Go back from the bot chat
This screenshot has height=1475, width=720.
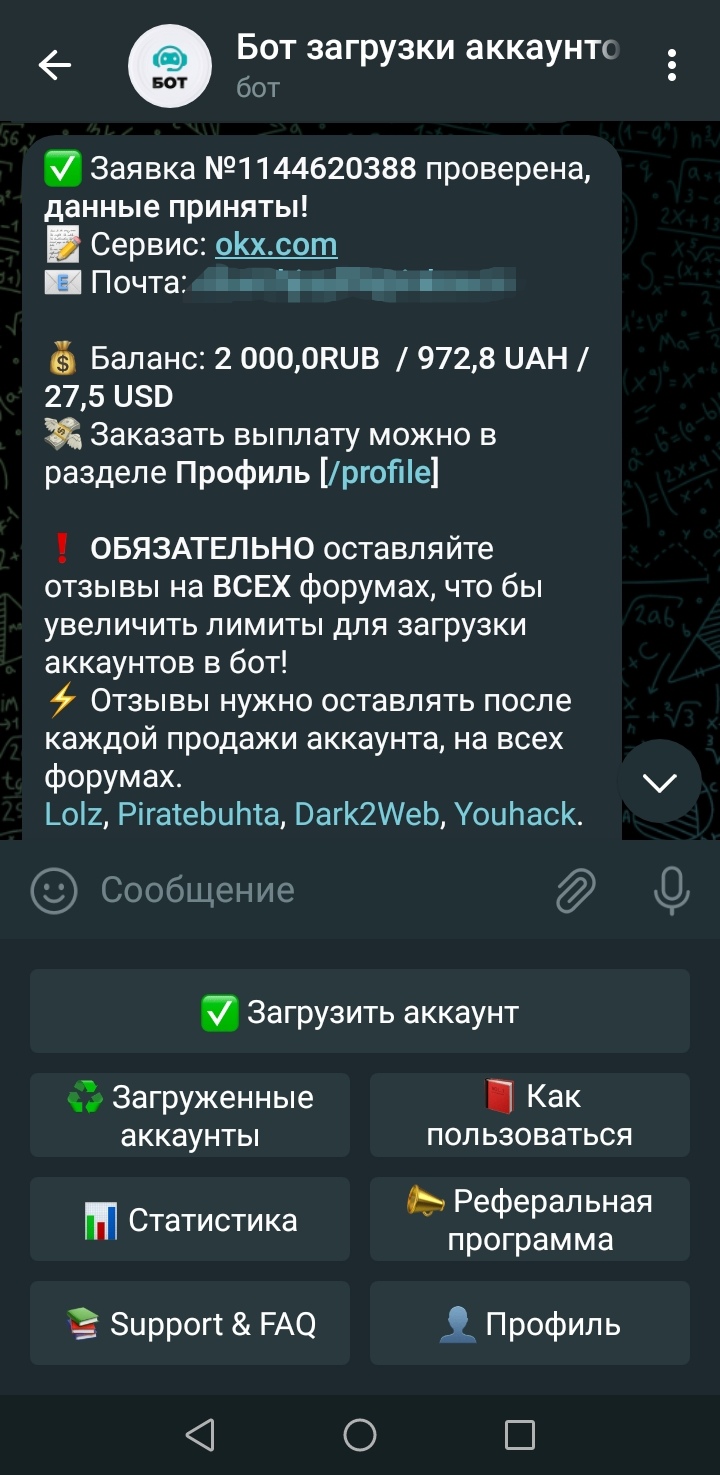[55, 66]
